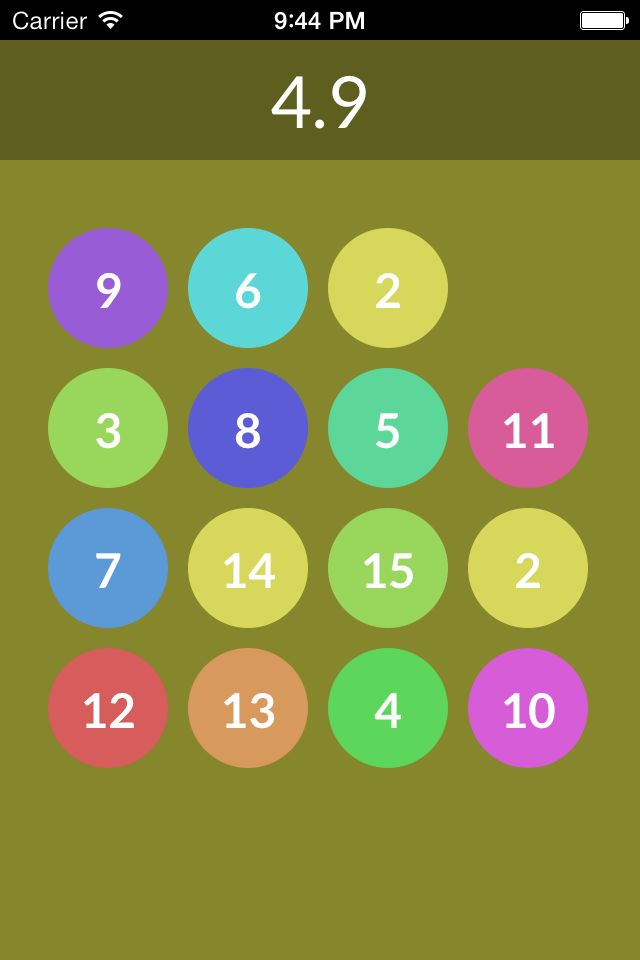Select the cyan circle numbered 6
The image size is (640, 960).
point(248,288)
